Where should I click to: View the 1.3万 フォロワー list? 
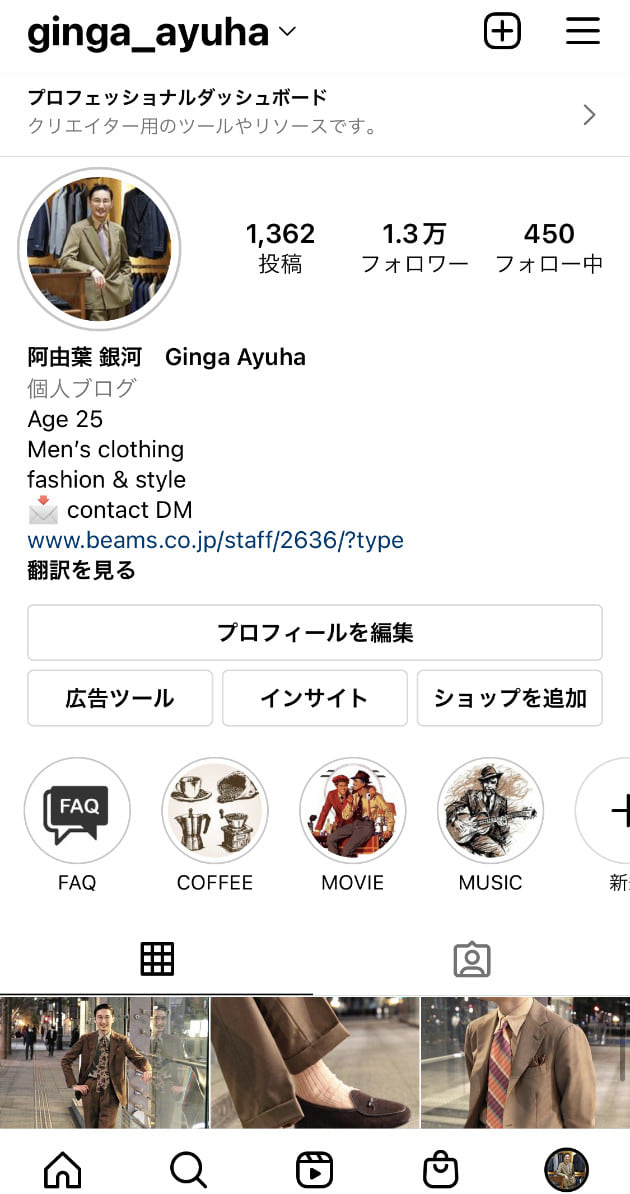click(414, 248)
